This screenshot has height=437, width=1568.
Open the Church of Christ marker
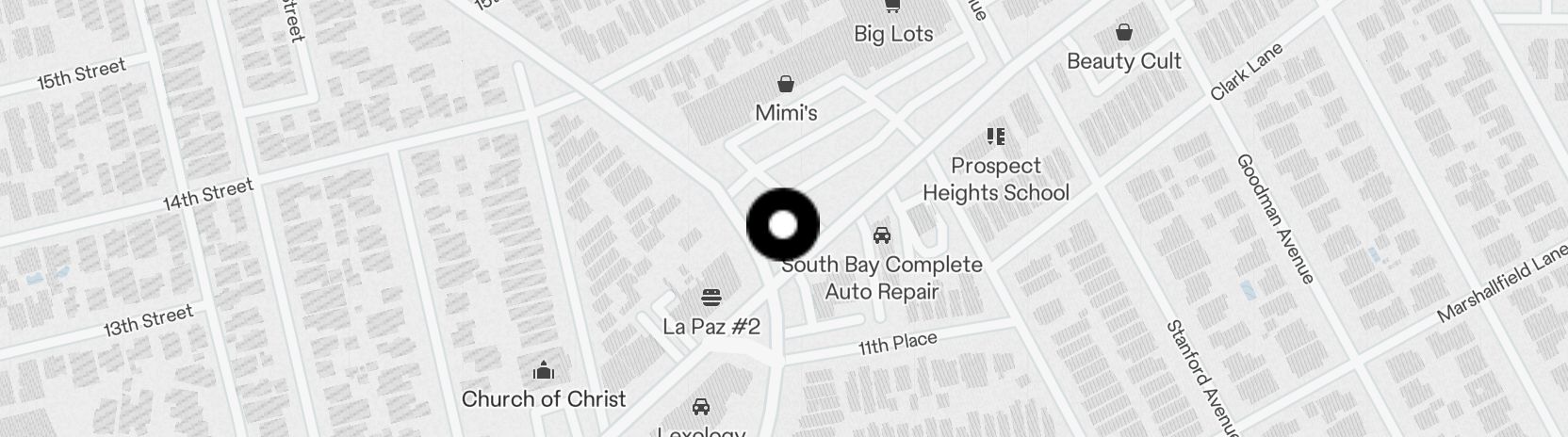(543, 371)
